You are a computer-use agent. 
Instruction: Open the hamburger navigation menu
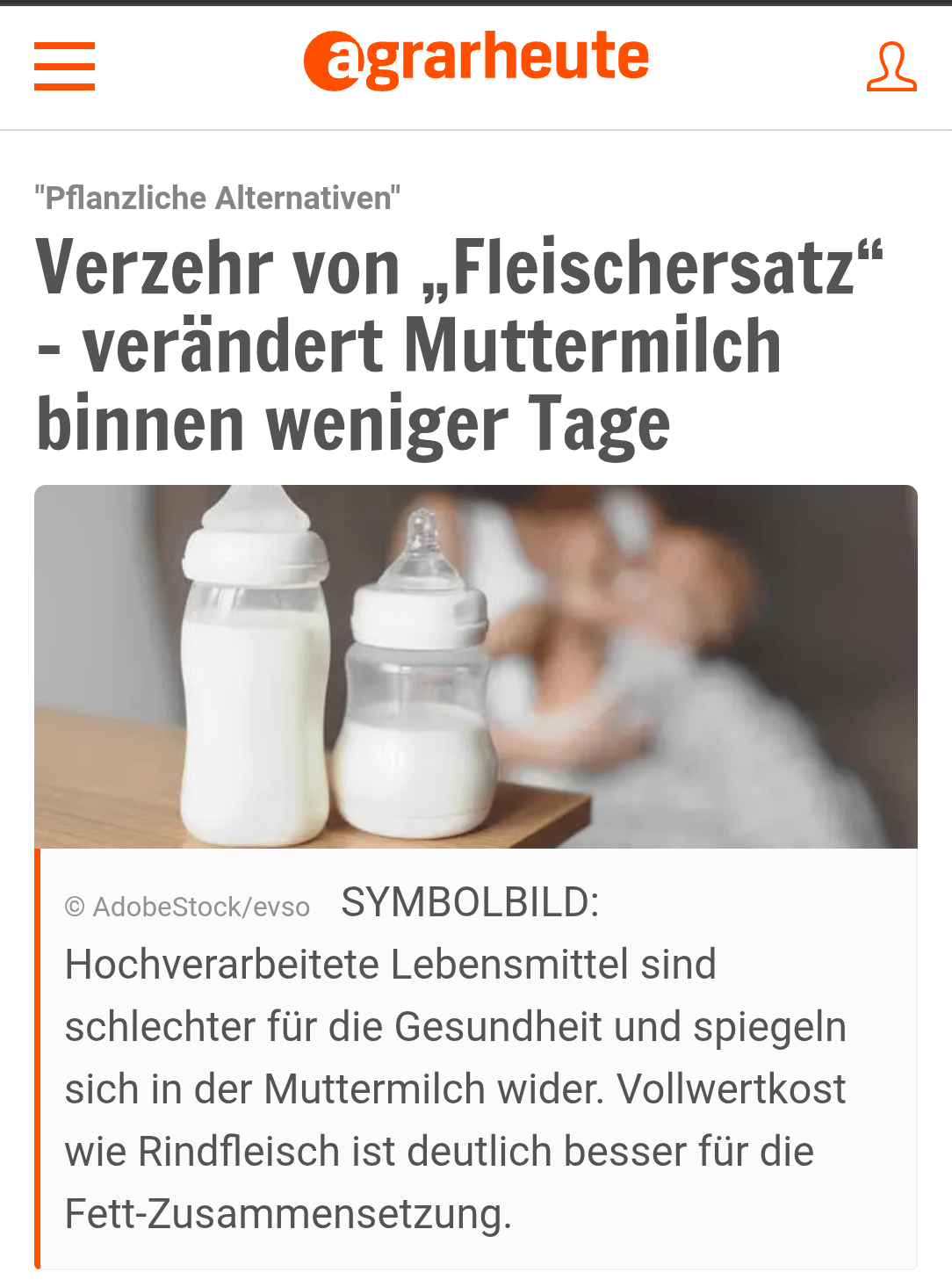64,66
